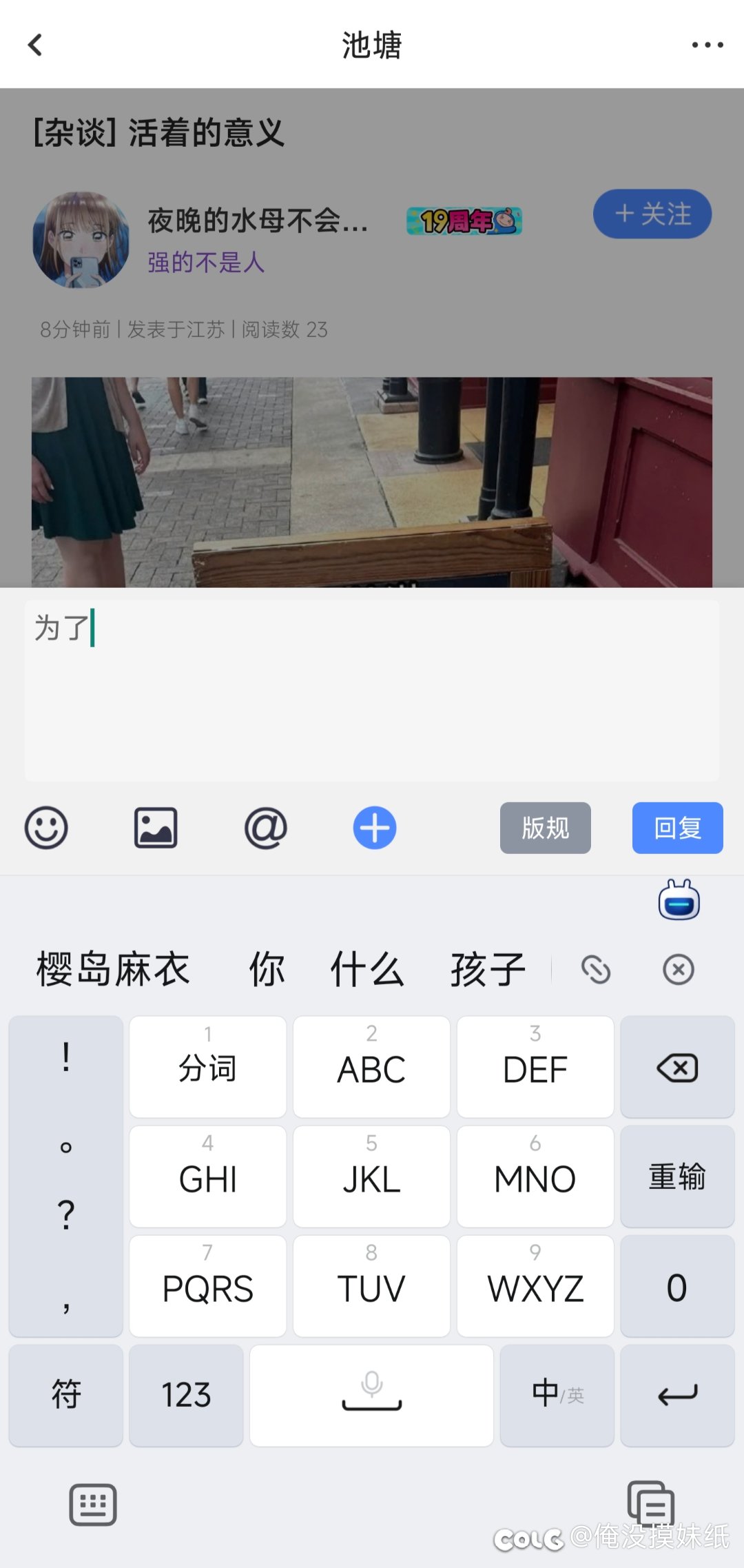Open the emoji picker
This screenshot has height=1568, width=744.
coord(46,828)
